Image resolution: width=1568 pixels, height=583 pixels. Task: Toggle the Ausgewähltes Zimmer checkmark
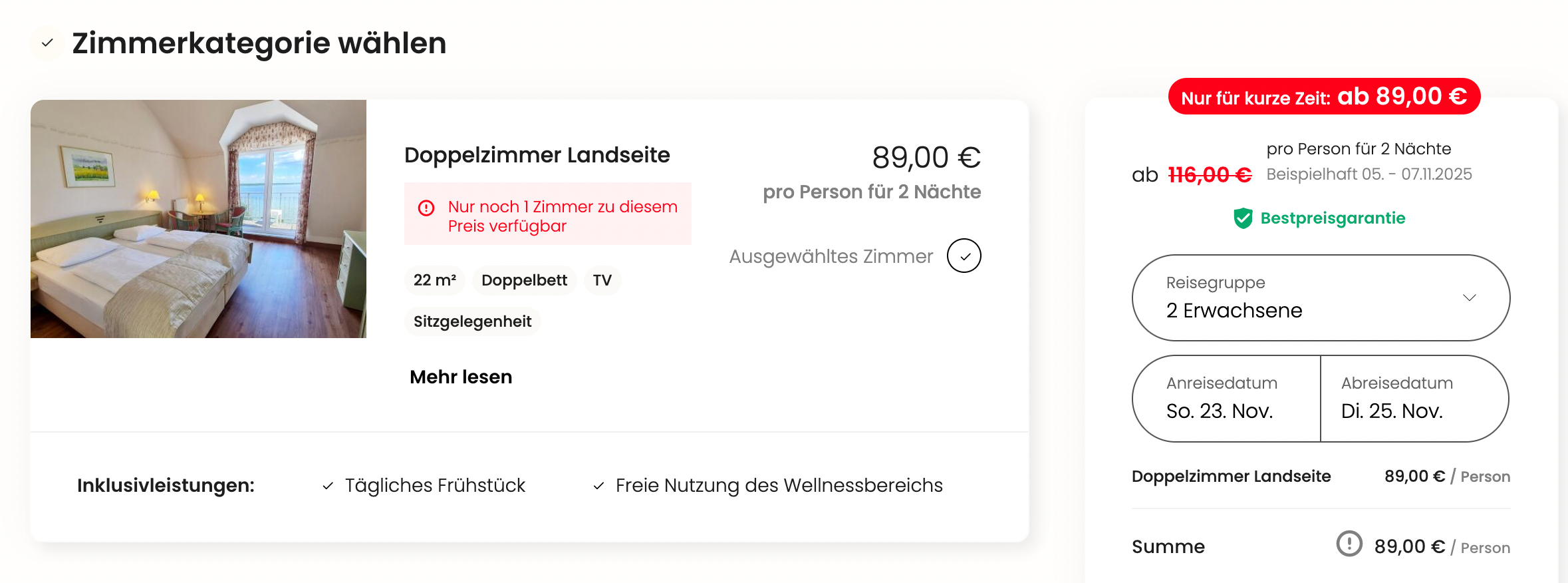point(964,256)
